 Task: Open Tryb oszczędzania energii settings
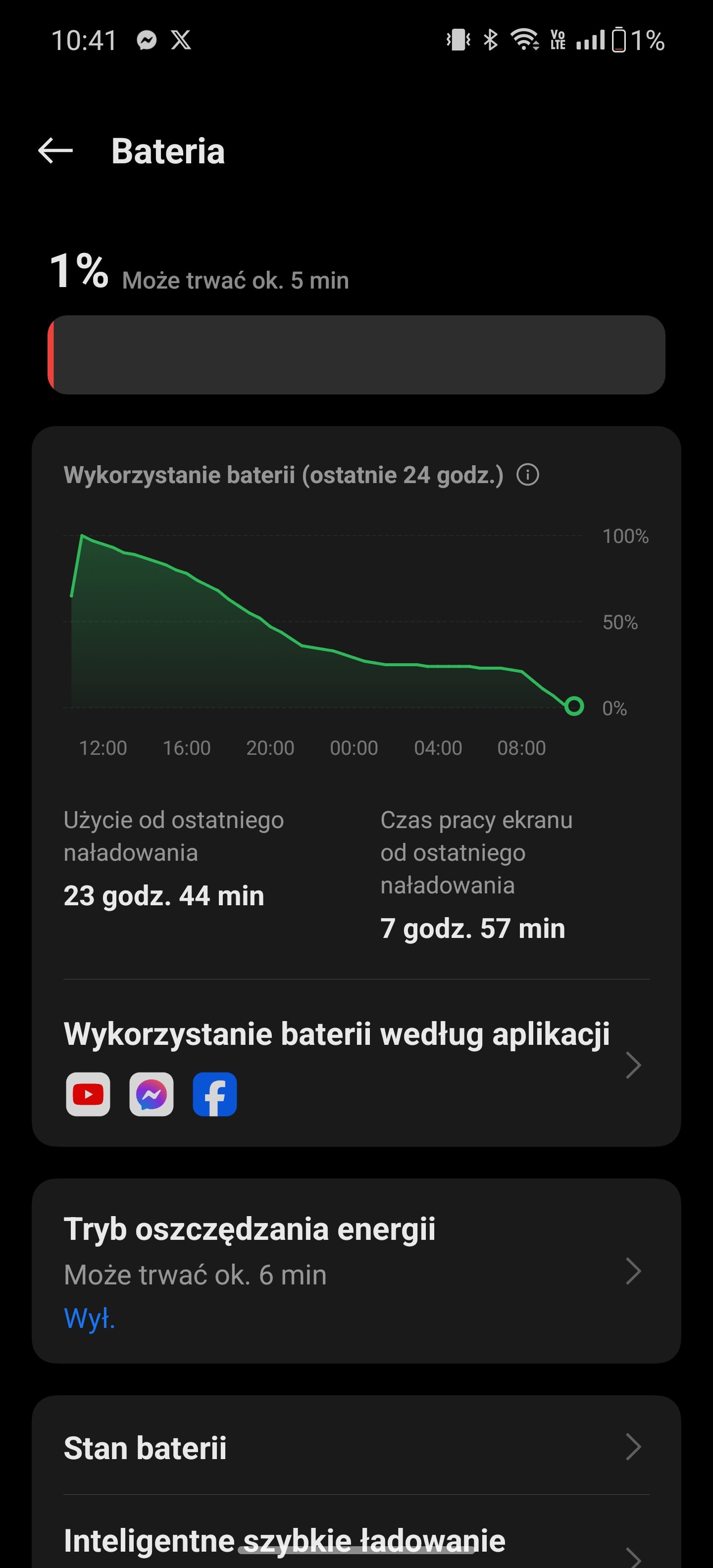[356, 1271]
